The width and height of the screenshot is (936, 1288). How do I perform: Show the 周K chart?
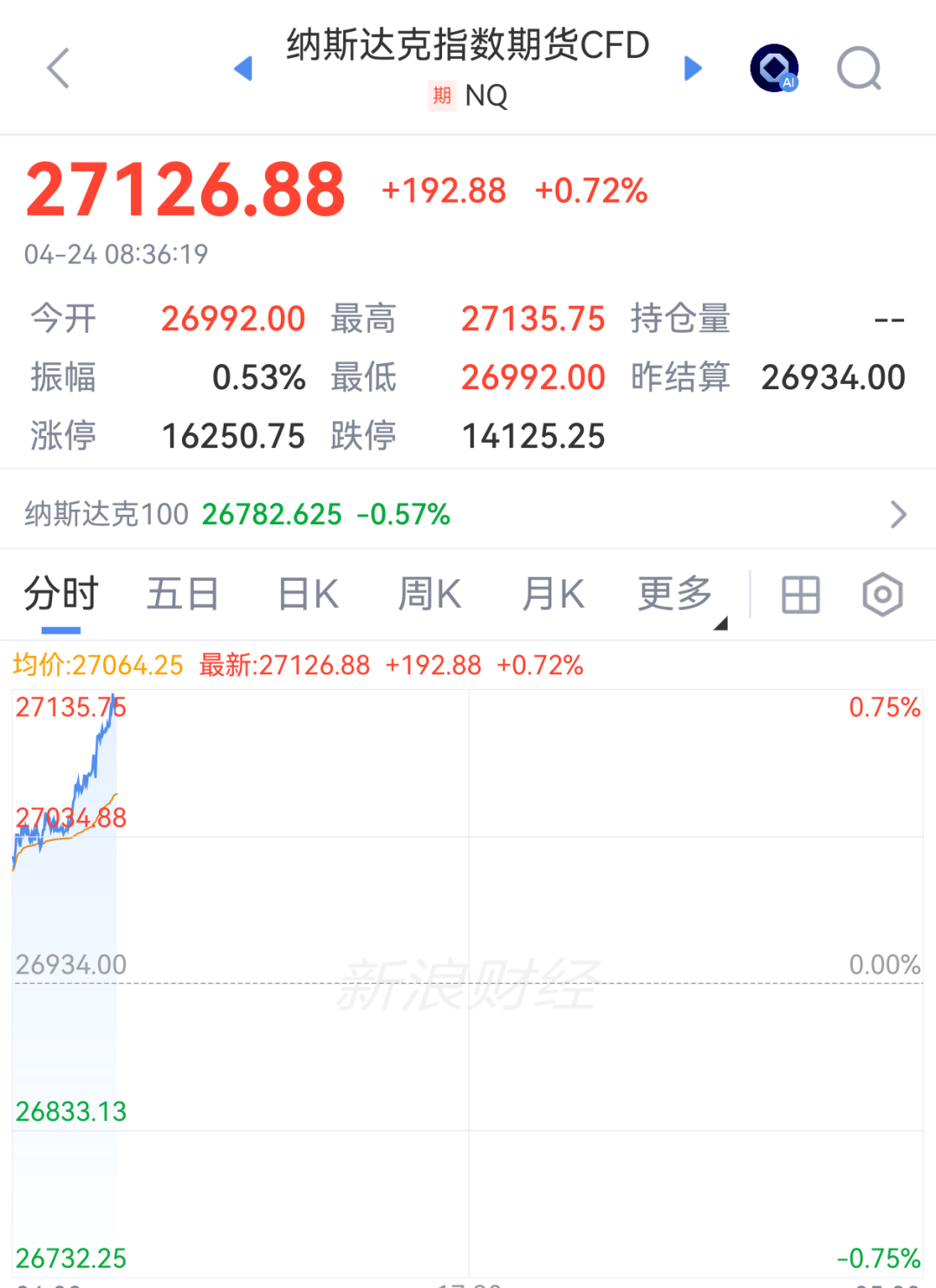430,595
